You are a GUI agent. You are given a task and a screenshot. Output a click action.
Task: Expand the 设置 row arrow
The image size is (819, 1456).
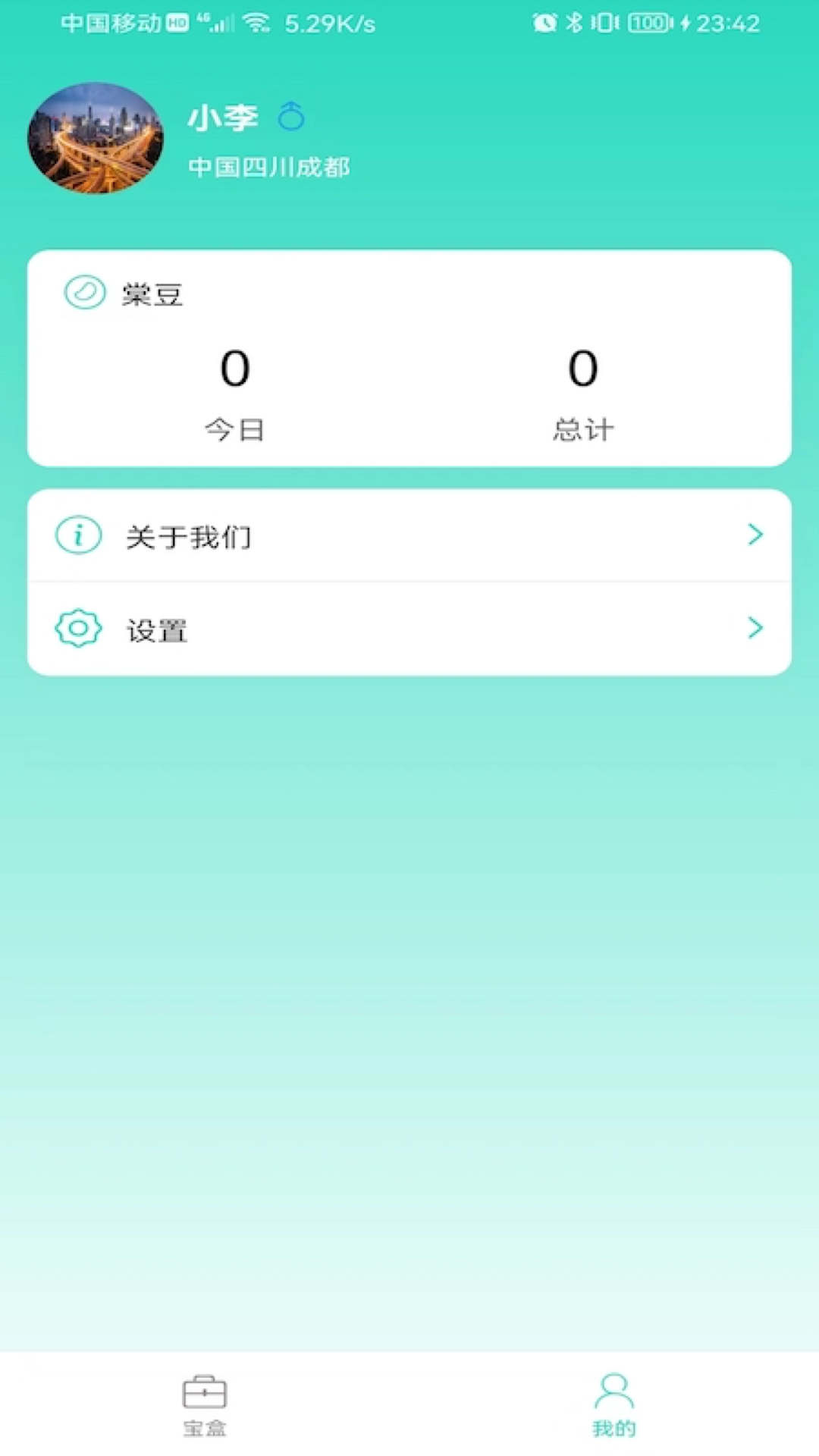pyautogui.click(x=755, y=628)
